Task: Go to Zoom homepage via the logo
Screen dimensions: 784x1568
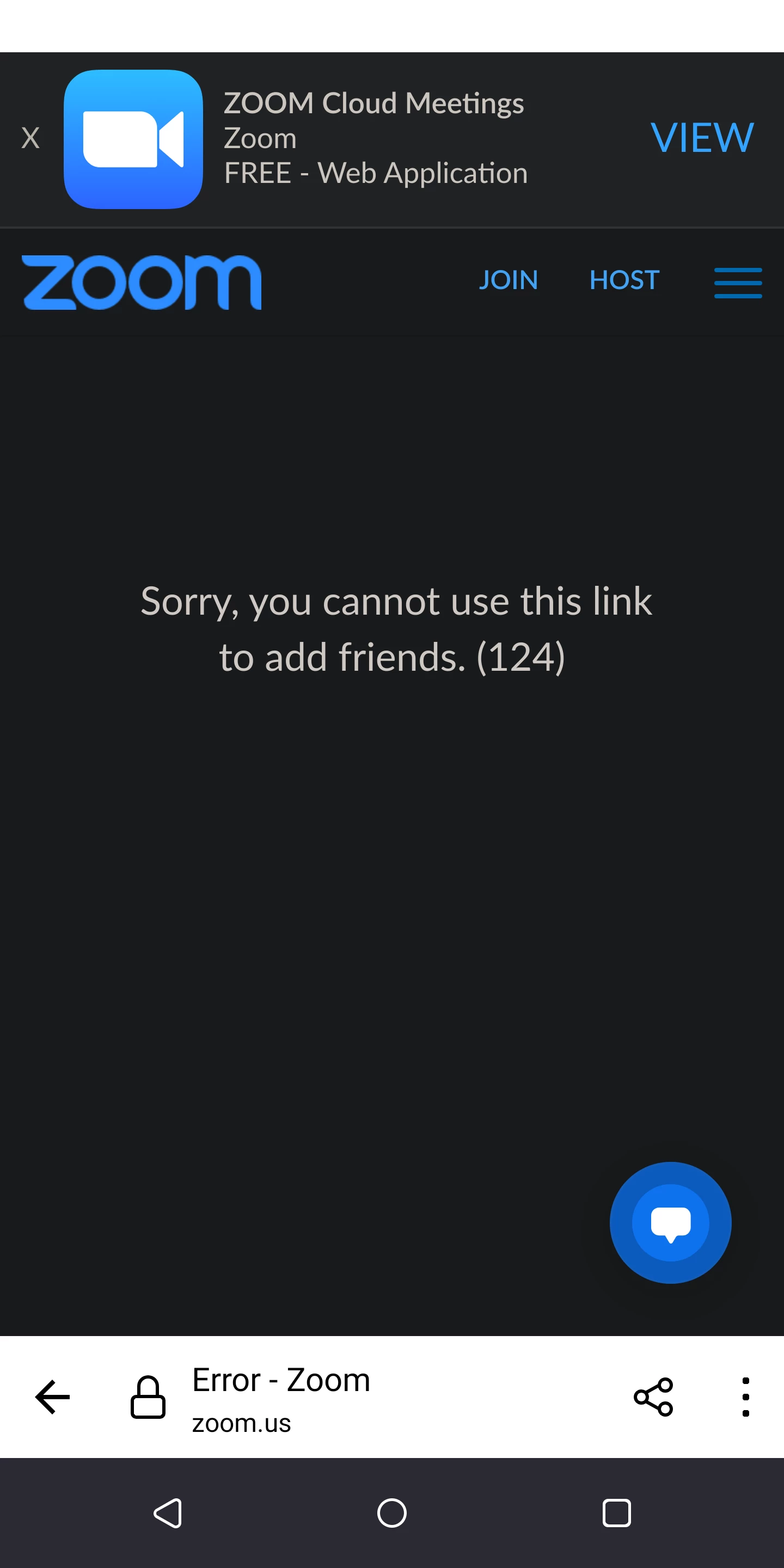Action: pyautogui.click(x=142, y=282)
